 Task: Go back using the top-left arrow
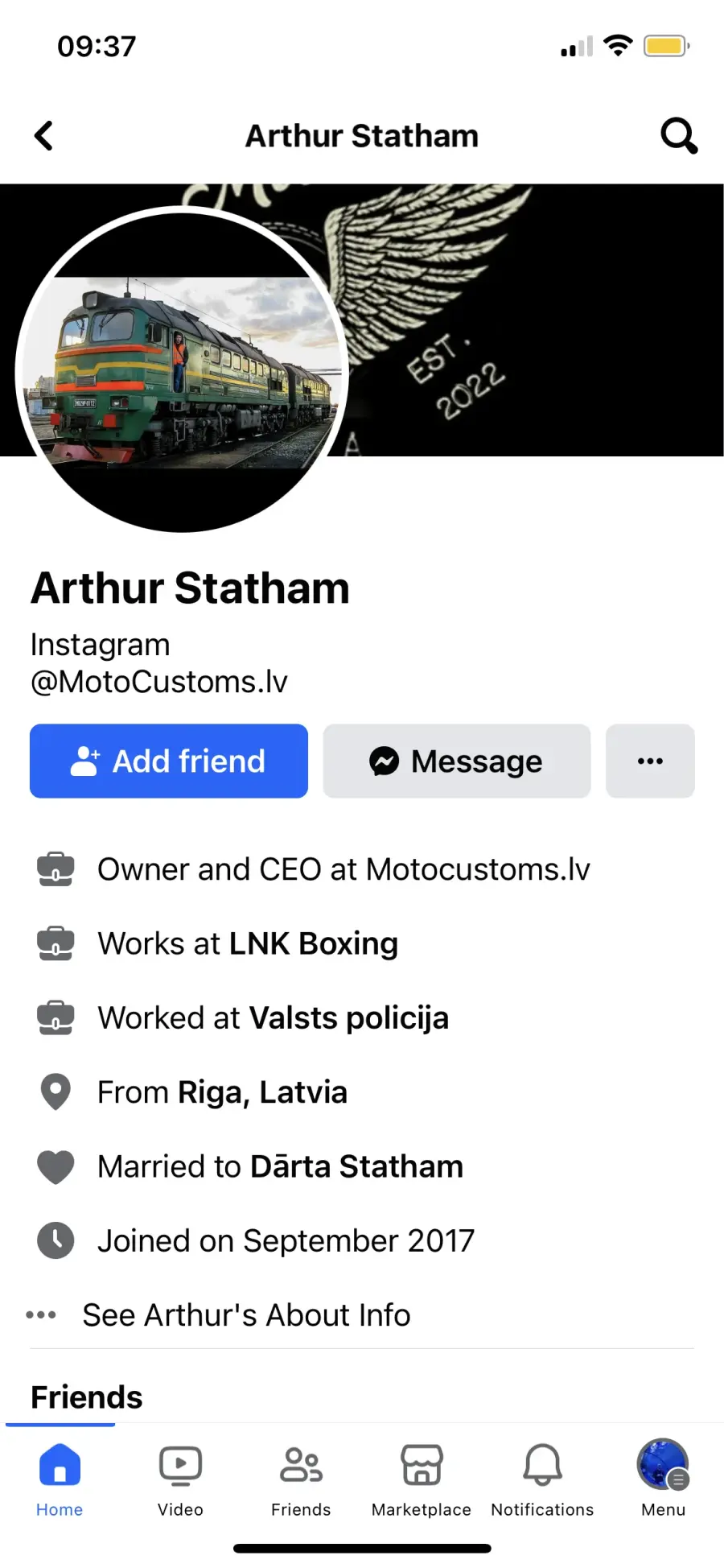coord(44,136)
